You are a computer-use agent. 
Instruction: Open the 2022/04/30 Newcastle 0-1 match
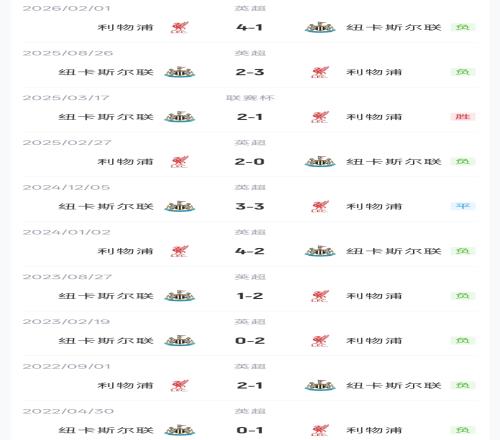(250, 421)
